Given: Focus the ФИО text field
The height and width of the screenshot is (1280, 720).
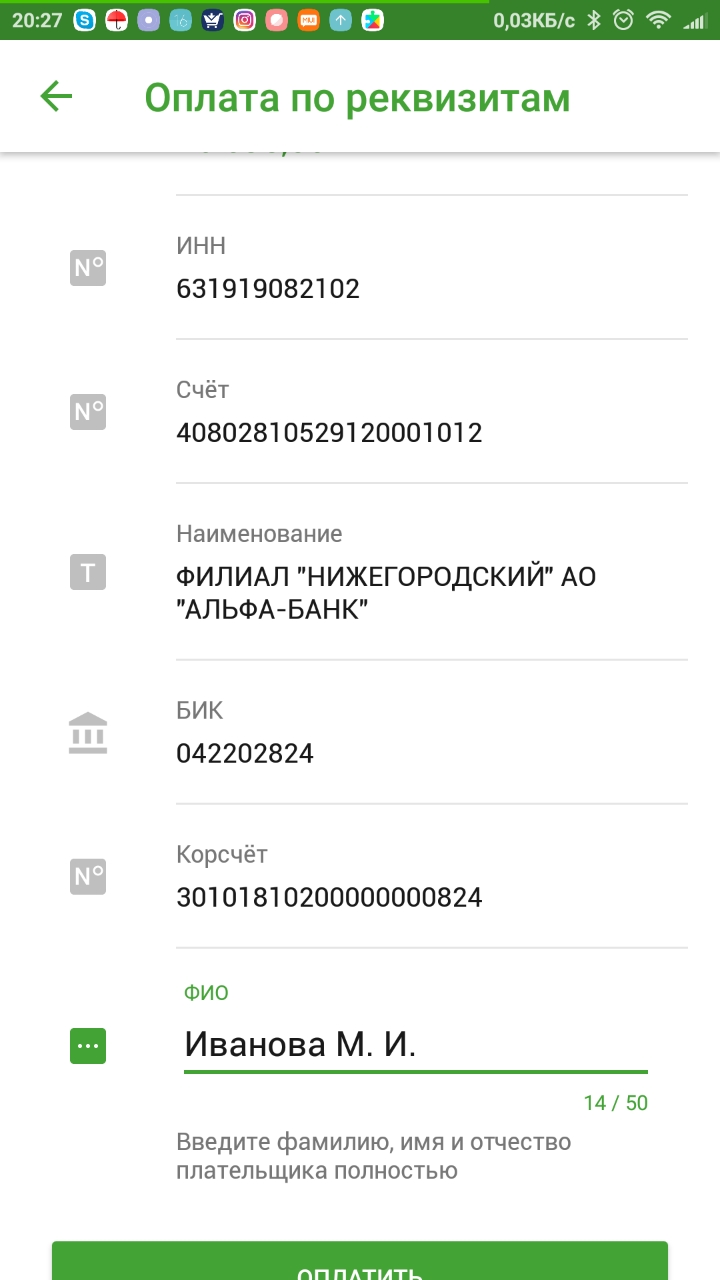Looking at the screenshot, I should [x=414, y=1045].
